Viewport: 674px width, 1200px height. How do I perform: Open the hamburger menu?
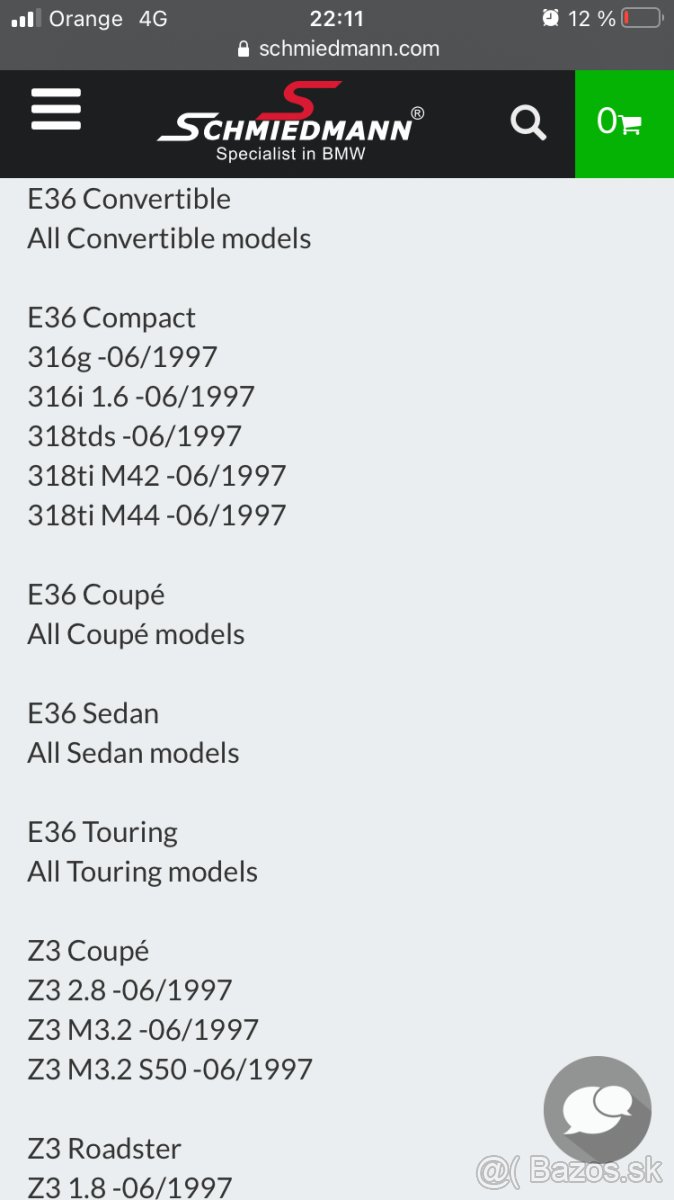pyautogui.click(x=56, y=110)
